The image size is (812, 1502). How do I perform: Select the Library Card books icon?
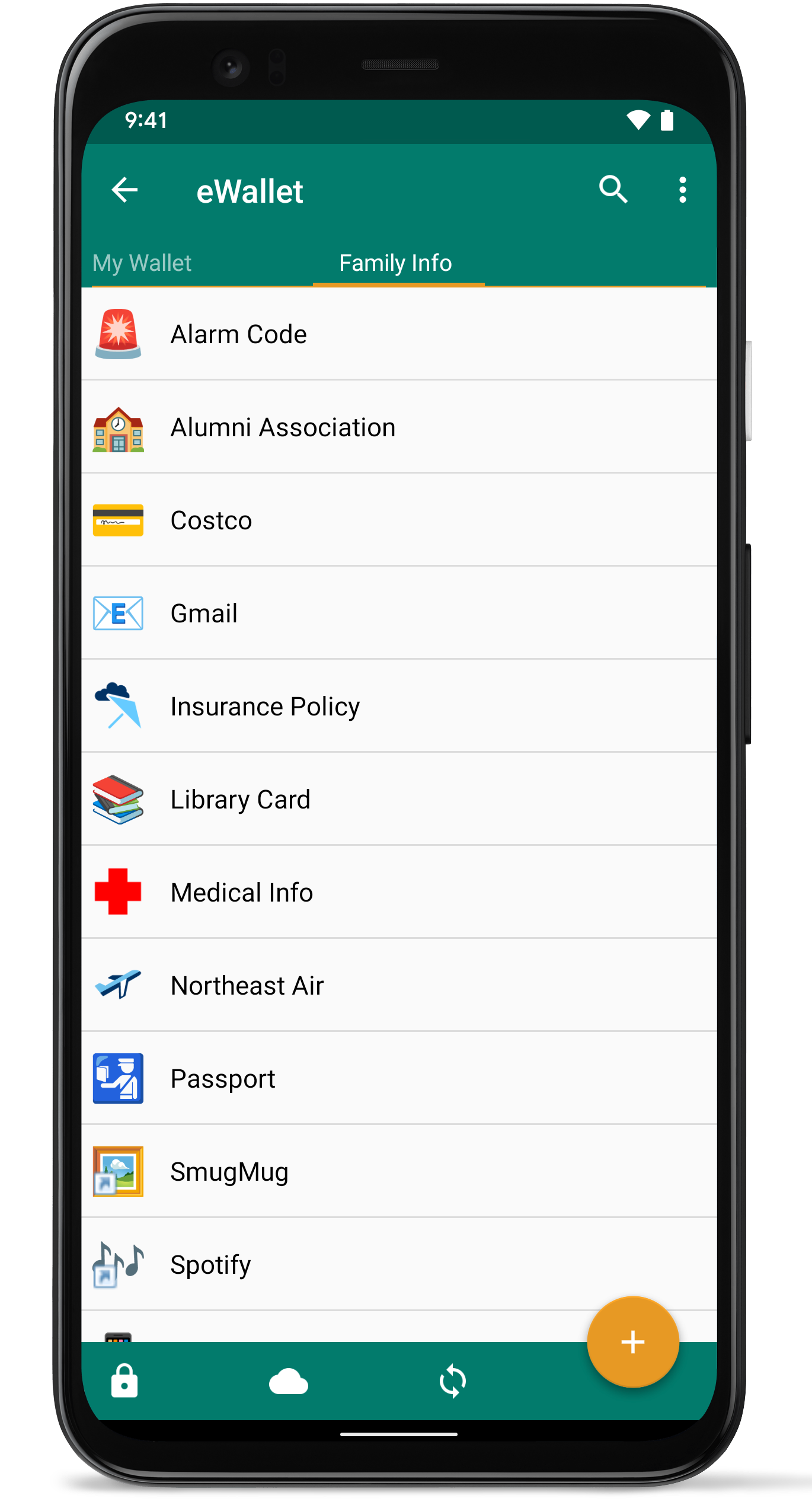coord(118,798)
